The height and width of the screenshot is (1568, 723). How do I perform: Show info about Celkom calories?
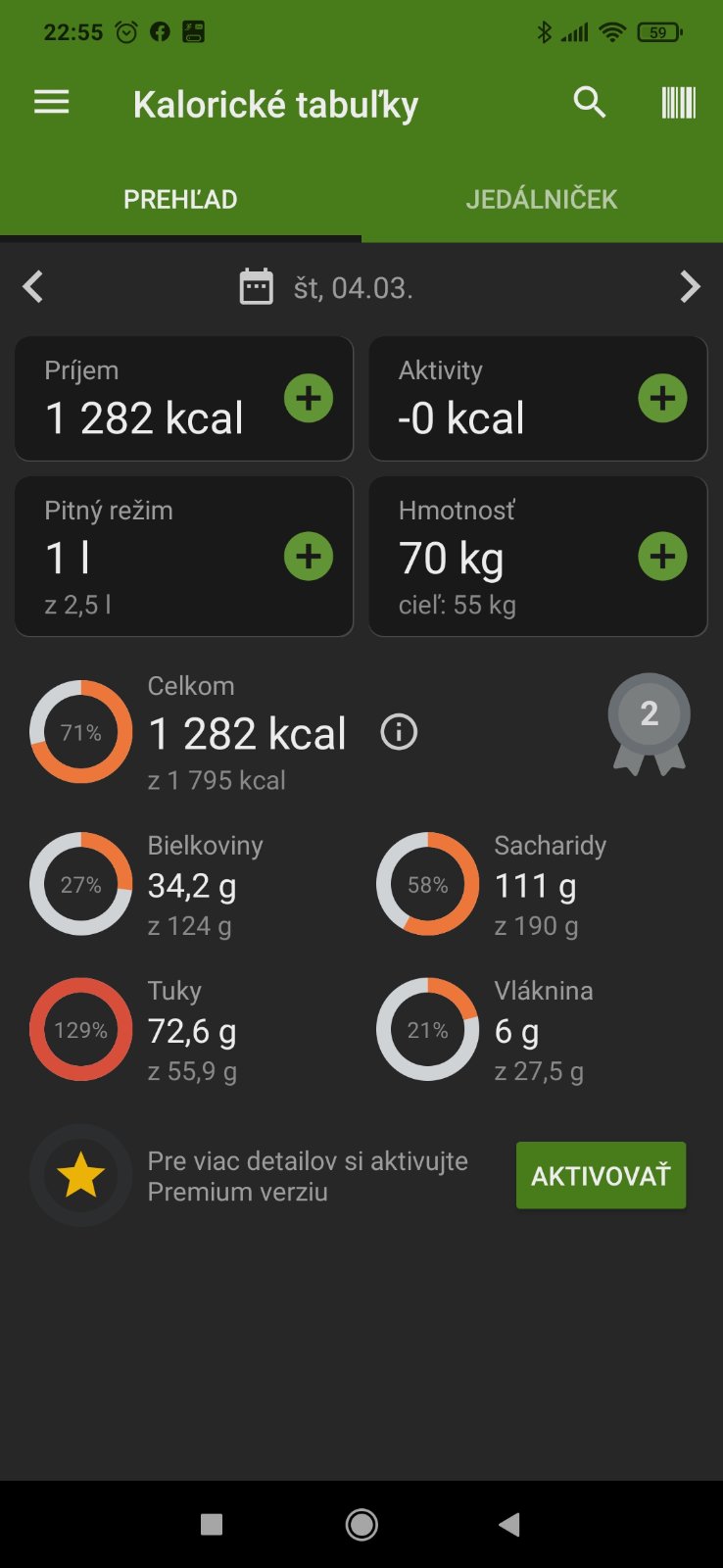399,732
